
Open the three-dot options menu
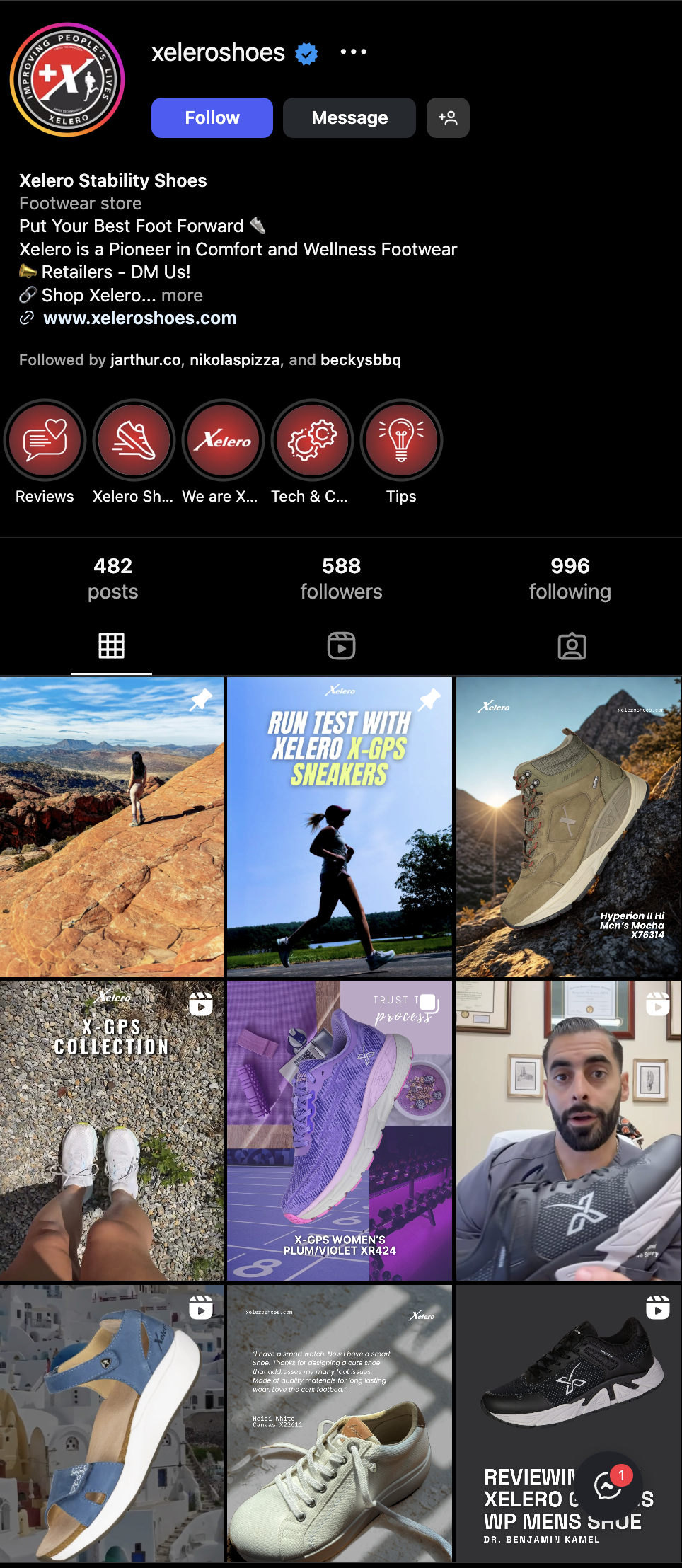click(353, 52)
